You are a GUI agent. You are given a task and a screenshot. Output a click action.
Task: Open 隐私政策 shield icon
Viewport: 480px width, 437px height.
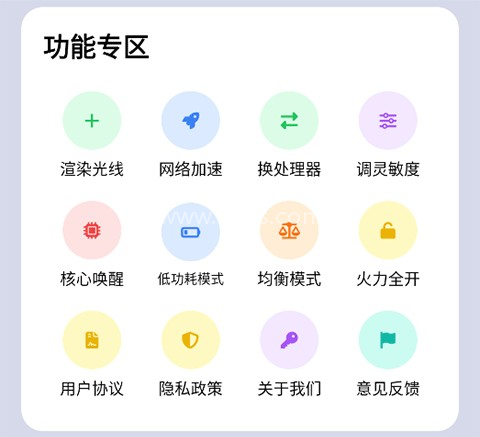point(191,340)
